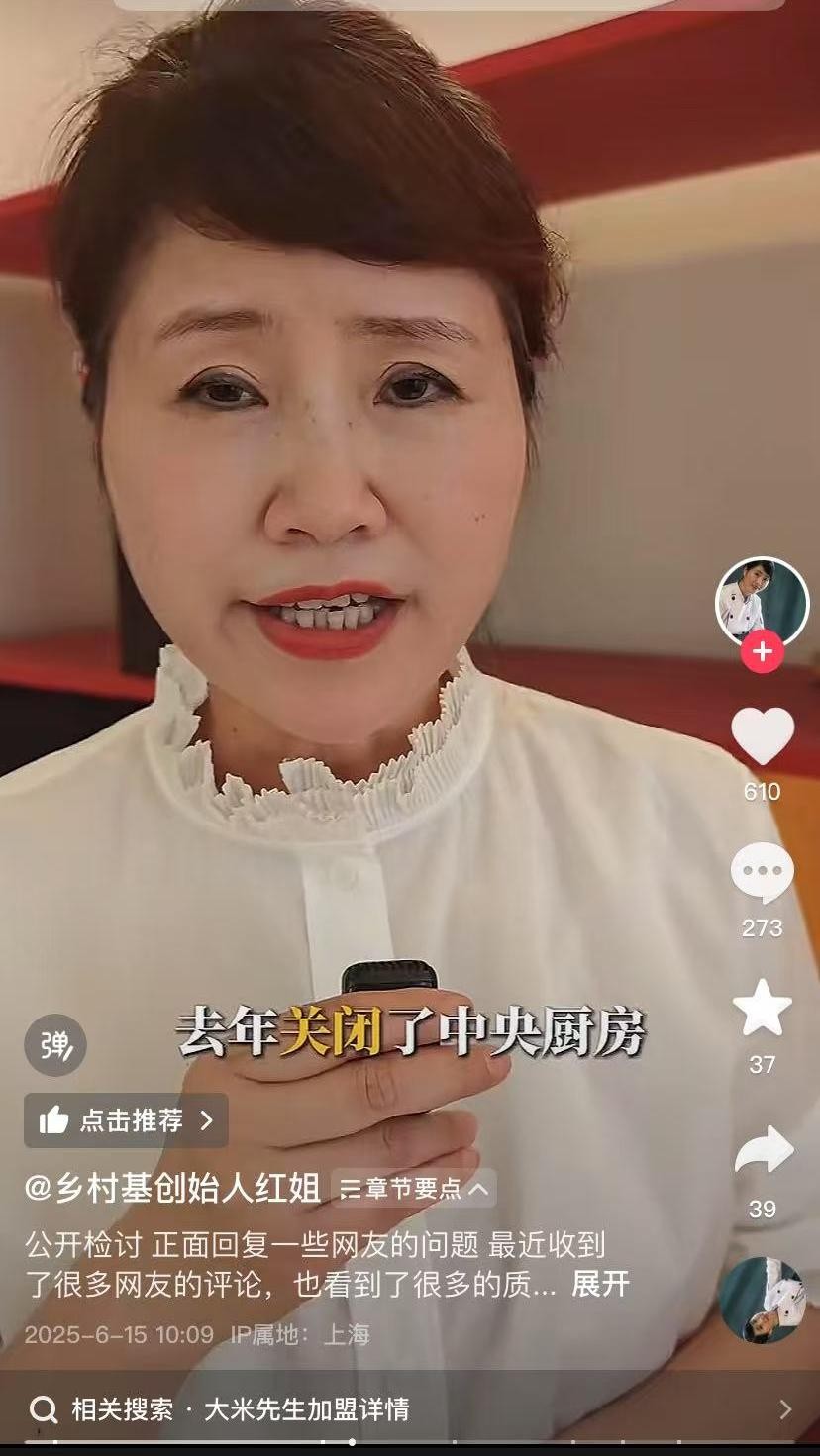Open the spinning music disc
820x1456 pixels.
tap(762, 1299)
